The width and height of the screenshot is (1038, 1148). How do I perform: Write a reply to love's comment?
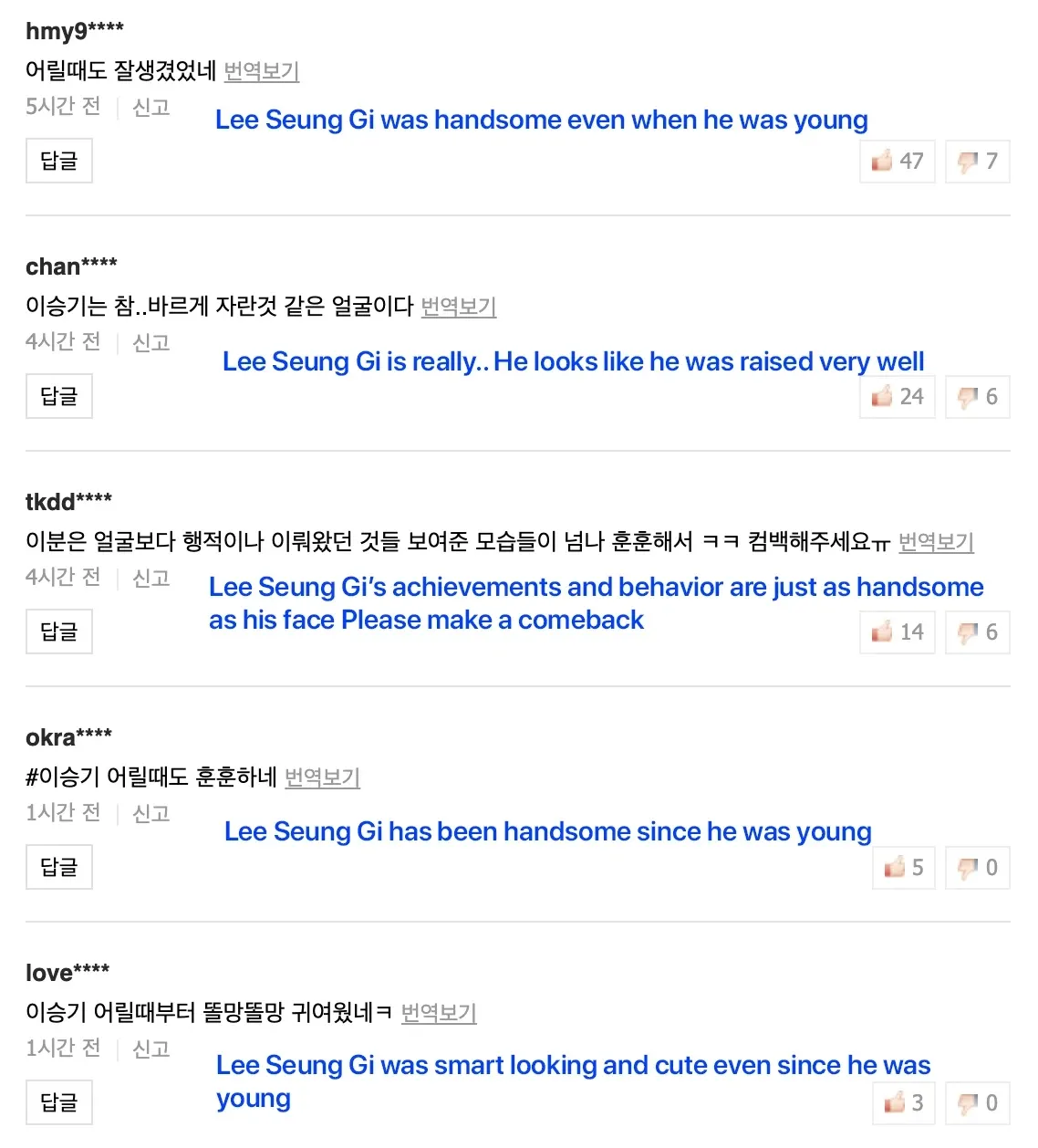(59, 1103)
